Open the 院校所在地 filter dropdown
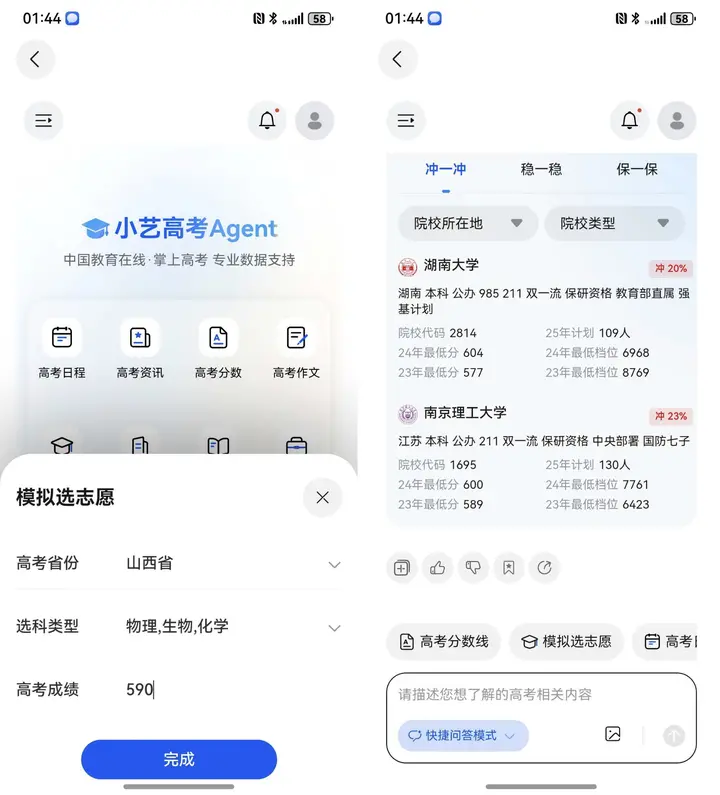The height and width of the screenshot is (795, 720). tap(468, 223)
